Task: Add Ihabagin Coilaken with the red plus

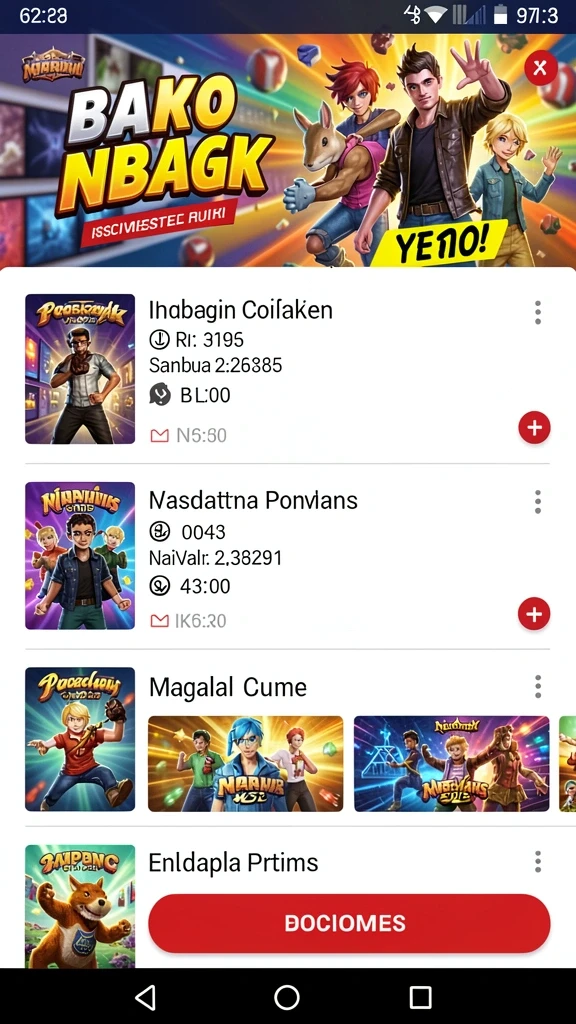Action: (x=534, y=428)
